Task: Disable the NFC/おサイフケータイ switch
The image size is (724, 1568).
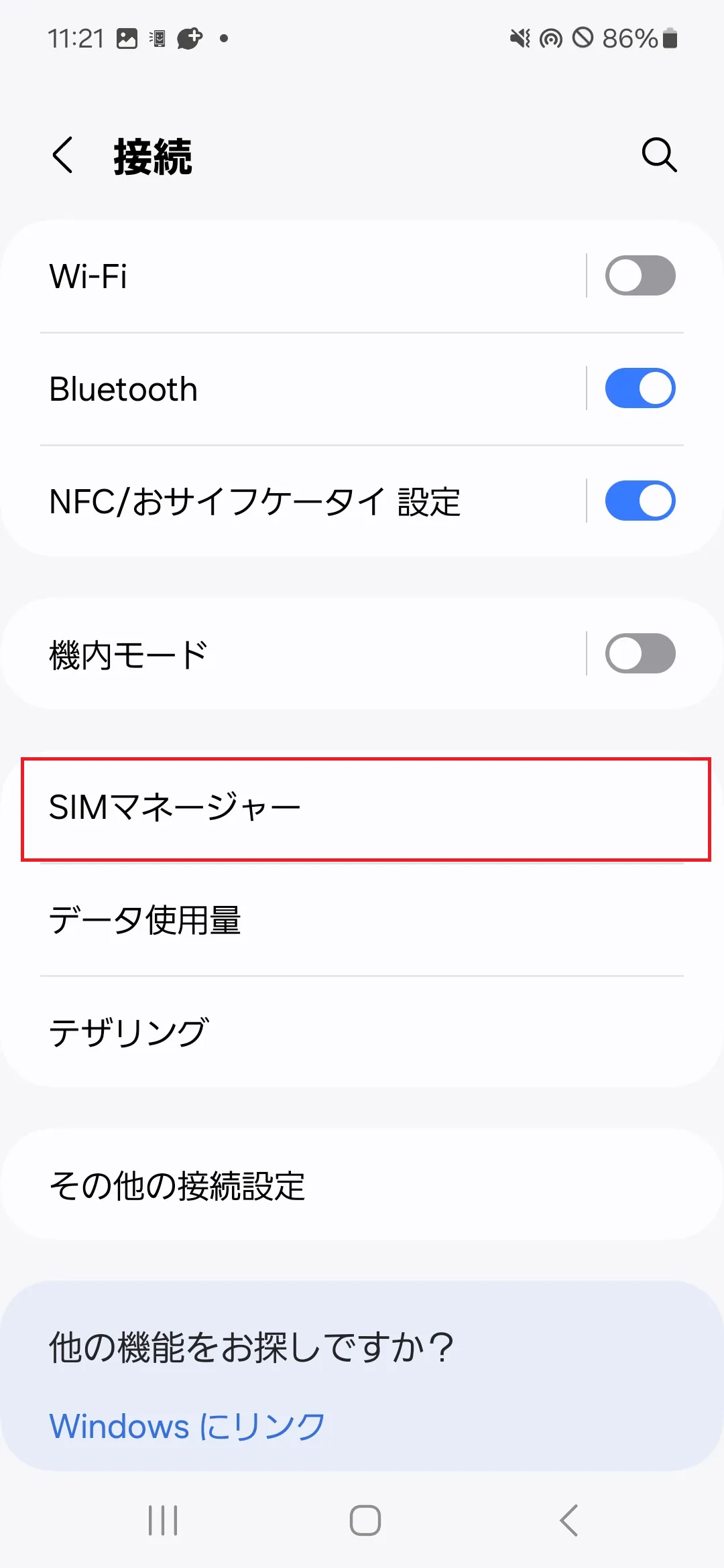Action: [x=640, y=501]
